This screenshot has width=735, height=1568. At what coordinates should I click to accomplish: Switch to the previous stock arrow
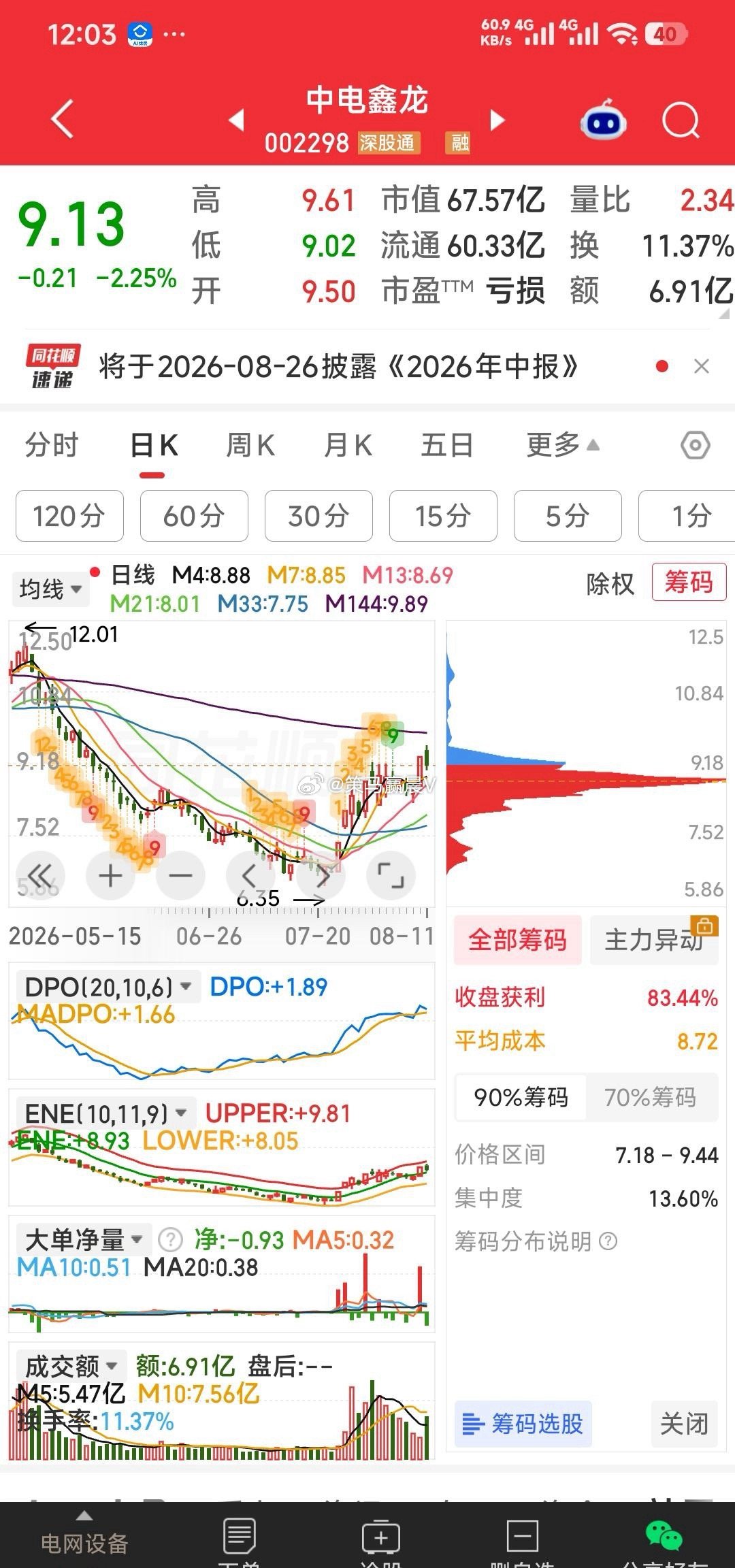[x=236, y=120]
